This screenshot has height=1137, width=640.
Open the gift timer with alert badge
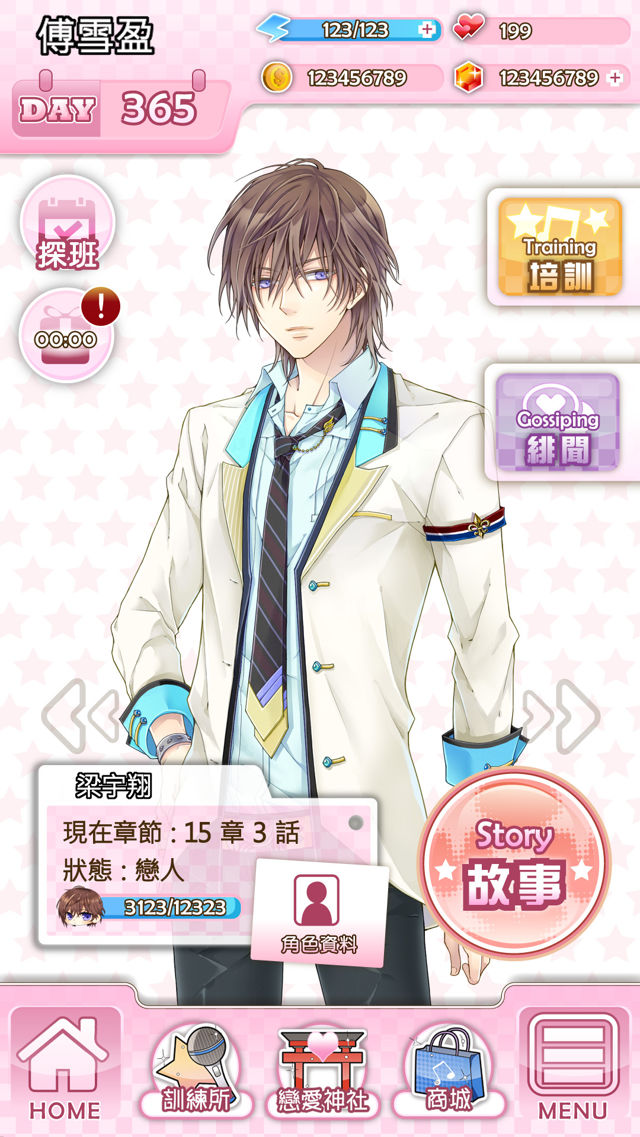pyautogui.click(x=67, y=335)
